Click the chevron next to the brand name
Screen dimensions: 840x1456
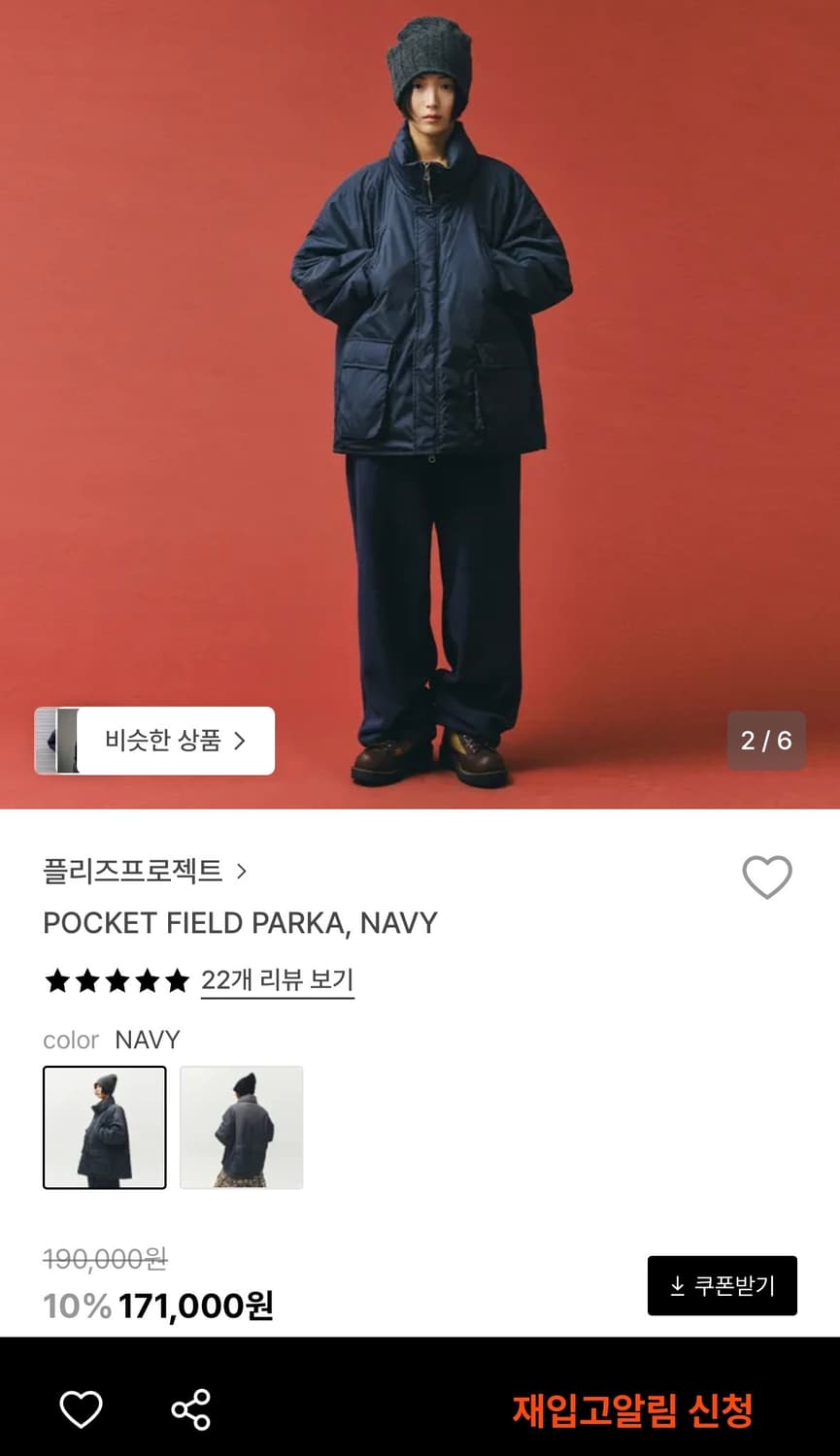[x=243, y=872]
